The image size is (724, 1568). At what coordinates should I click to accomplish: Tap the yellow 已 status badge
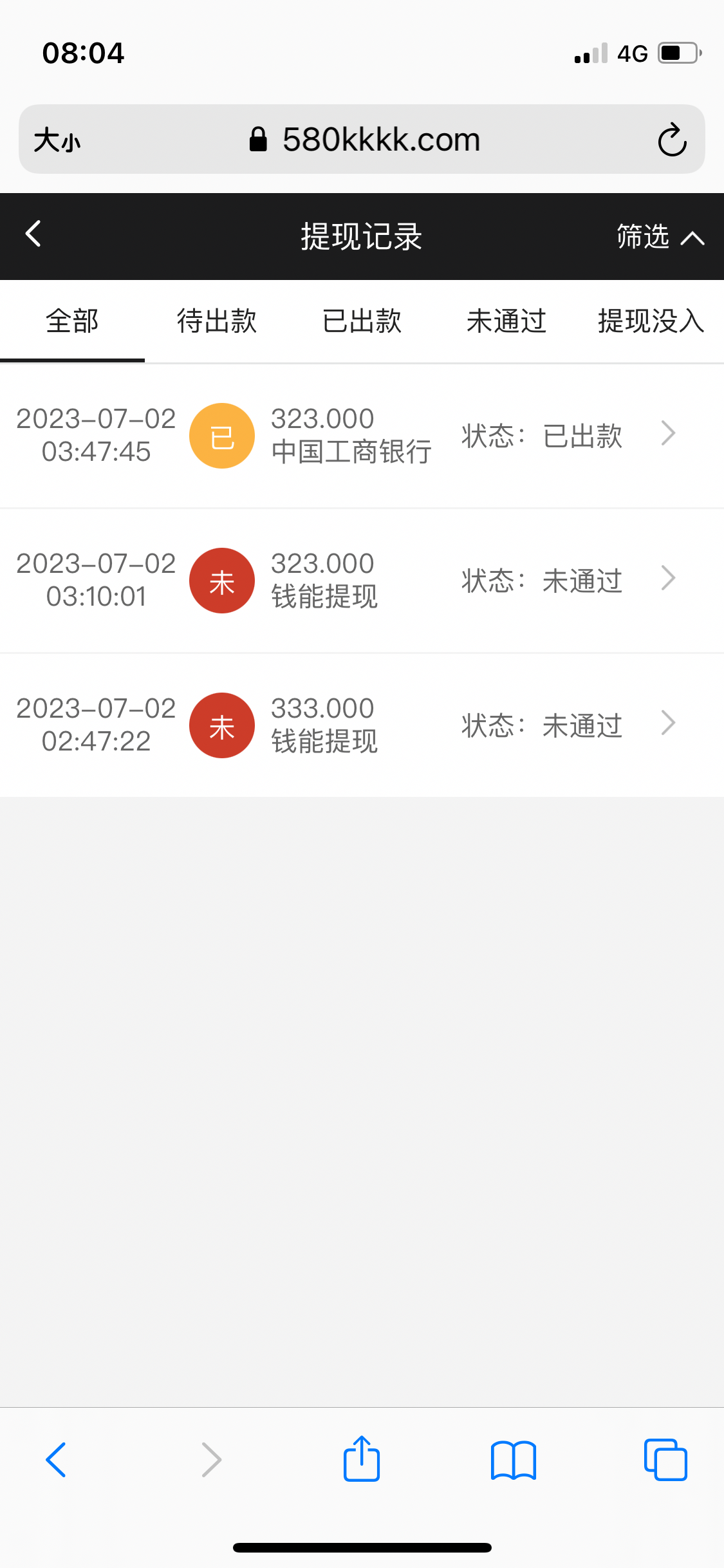point(221,435)
